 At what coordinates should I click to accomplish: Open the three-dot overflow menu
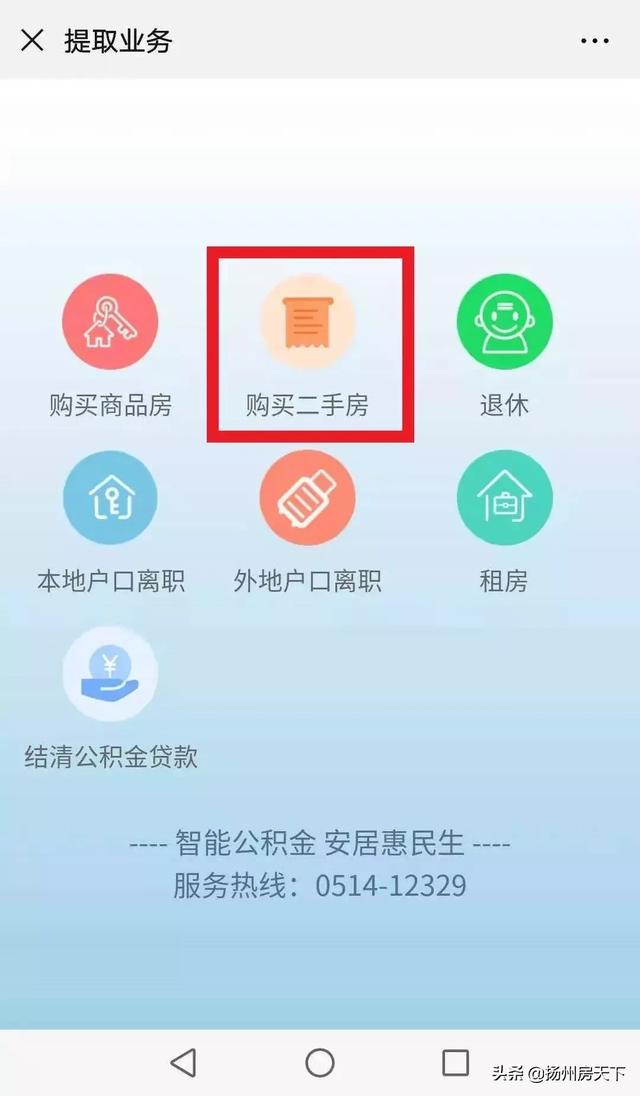595,41
